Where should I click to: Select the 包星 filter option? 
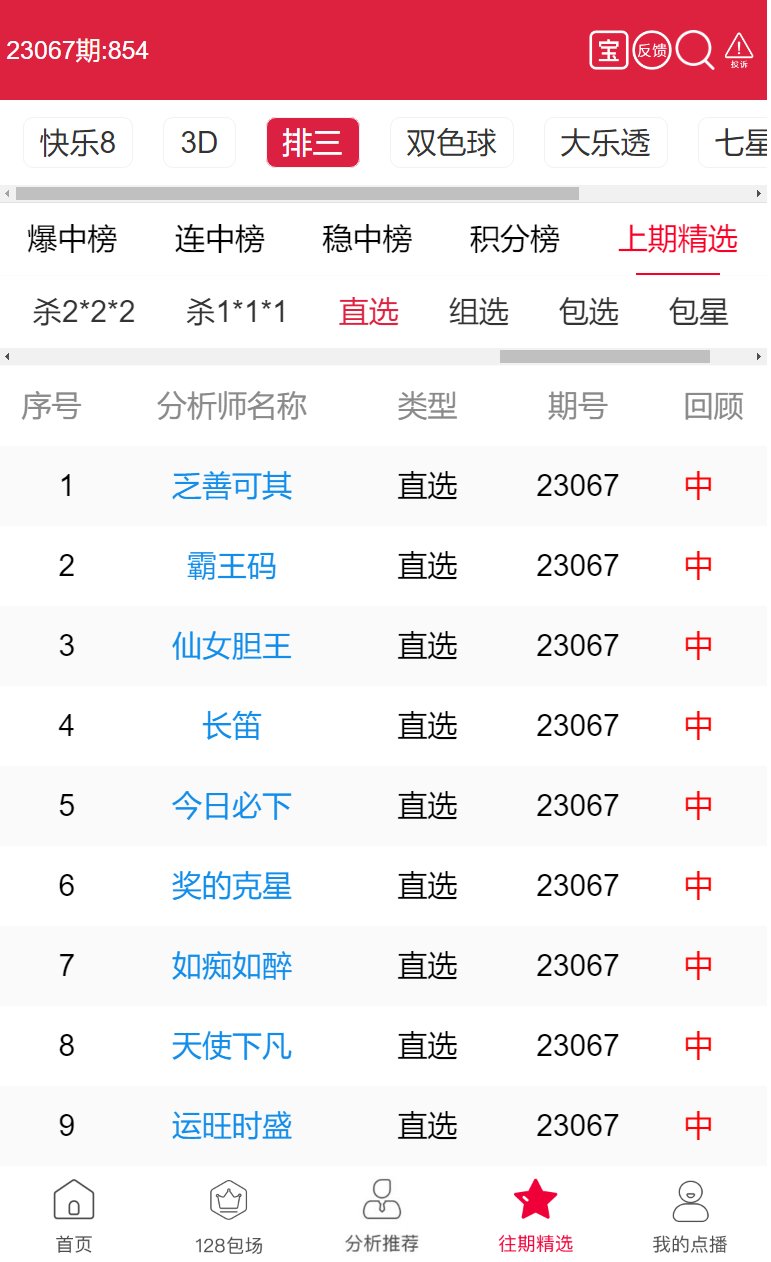[699, 312]
